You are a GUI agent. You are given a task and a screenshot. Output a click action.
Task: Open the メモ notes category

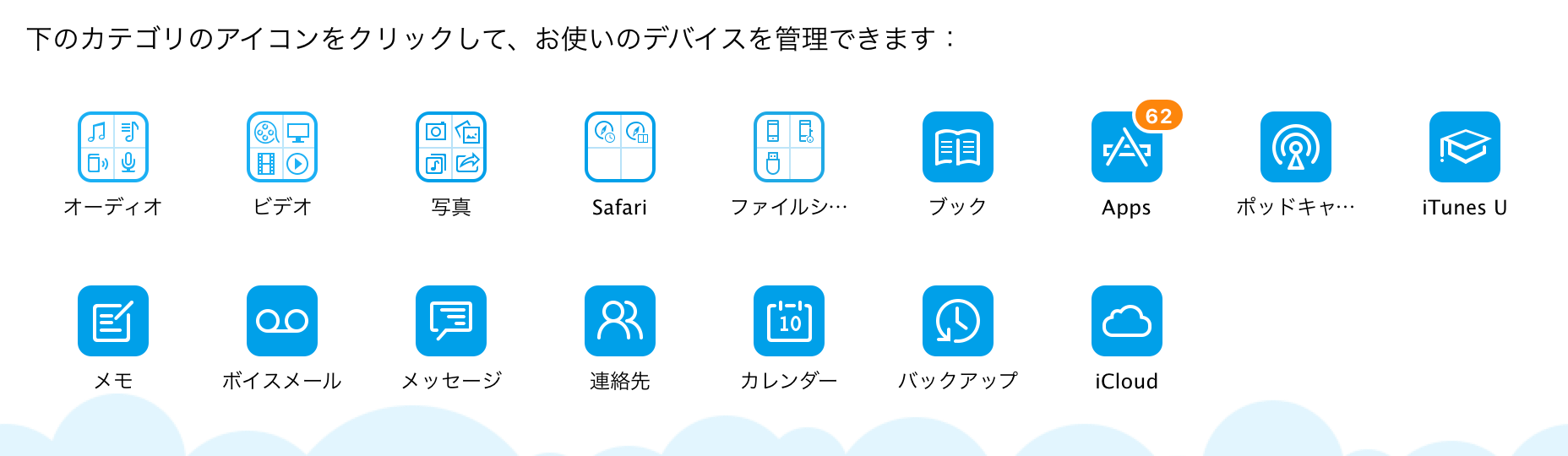tap(113, 321)
